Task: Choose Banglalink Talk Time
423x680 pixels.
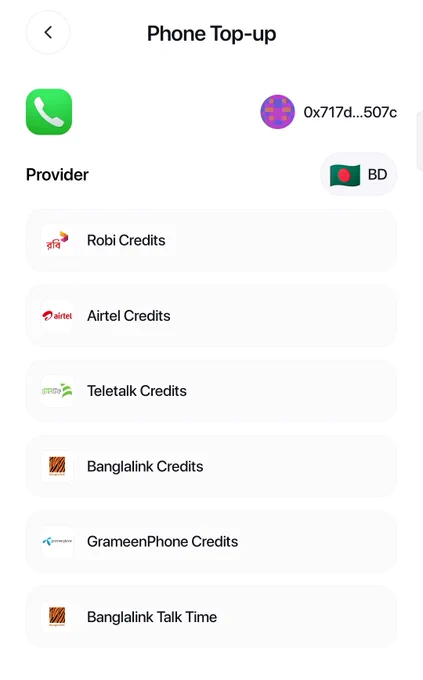Action: point(211,617)
